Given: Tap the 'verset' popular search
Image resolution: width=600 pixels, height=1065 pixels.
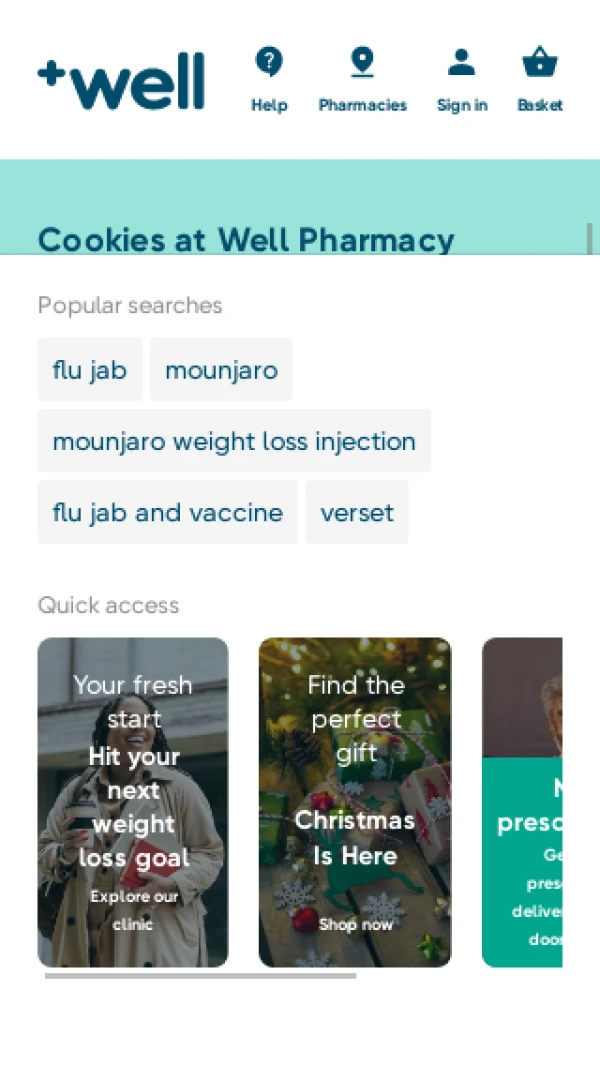Looking at the screenshot, I should coord(357,512).
